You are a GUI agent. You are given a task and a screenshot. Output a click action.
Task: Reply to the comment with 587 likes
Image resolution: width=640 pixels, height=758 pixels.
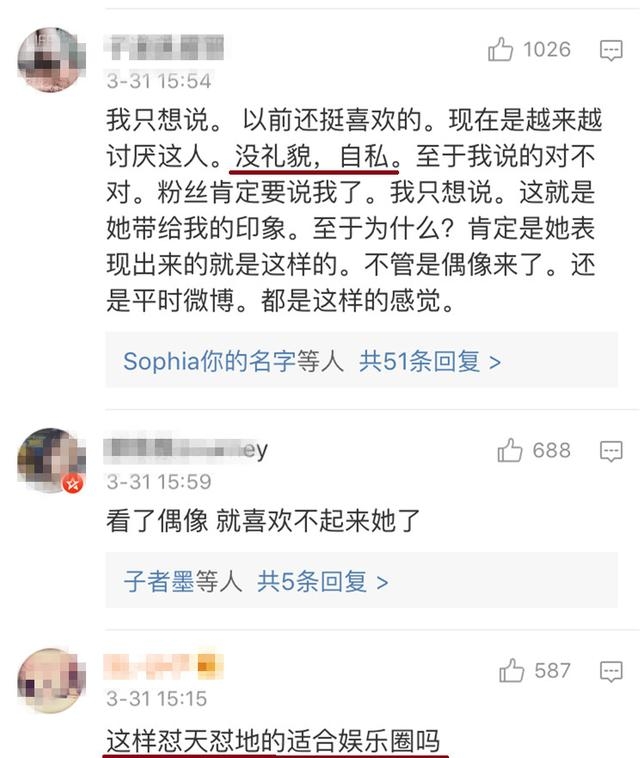click(611, 670)
